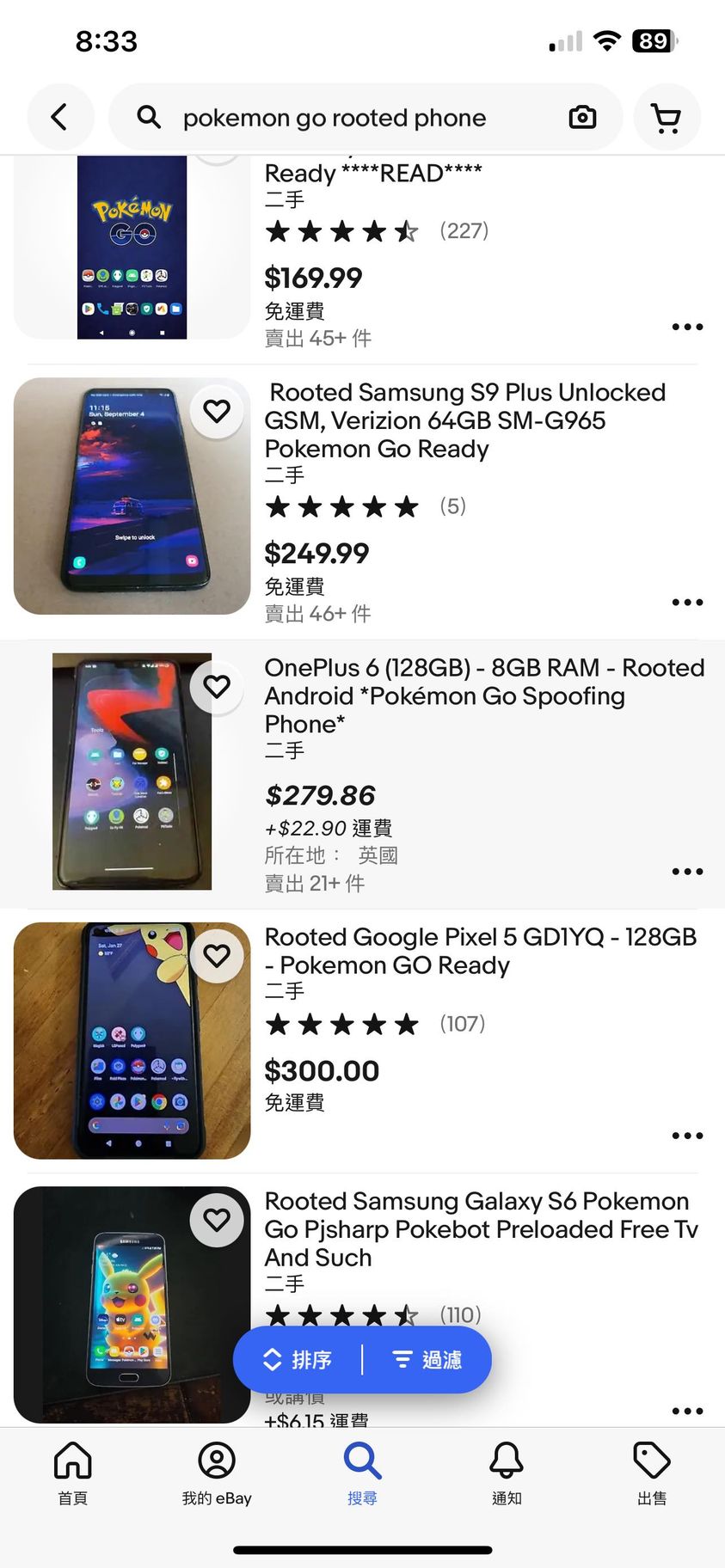Favorite the Rooted Google Pixel 5 listing
Image resolution: width=725 pixels, height=1568 pixels.
click(217, 955)
